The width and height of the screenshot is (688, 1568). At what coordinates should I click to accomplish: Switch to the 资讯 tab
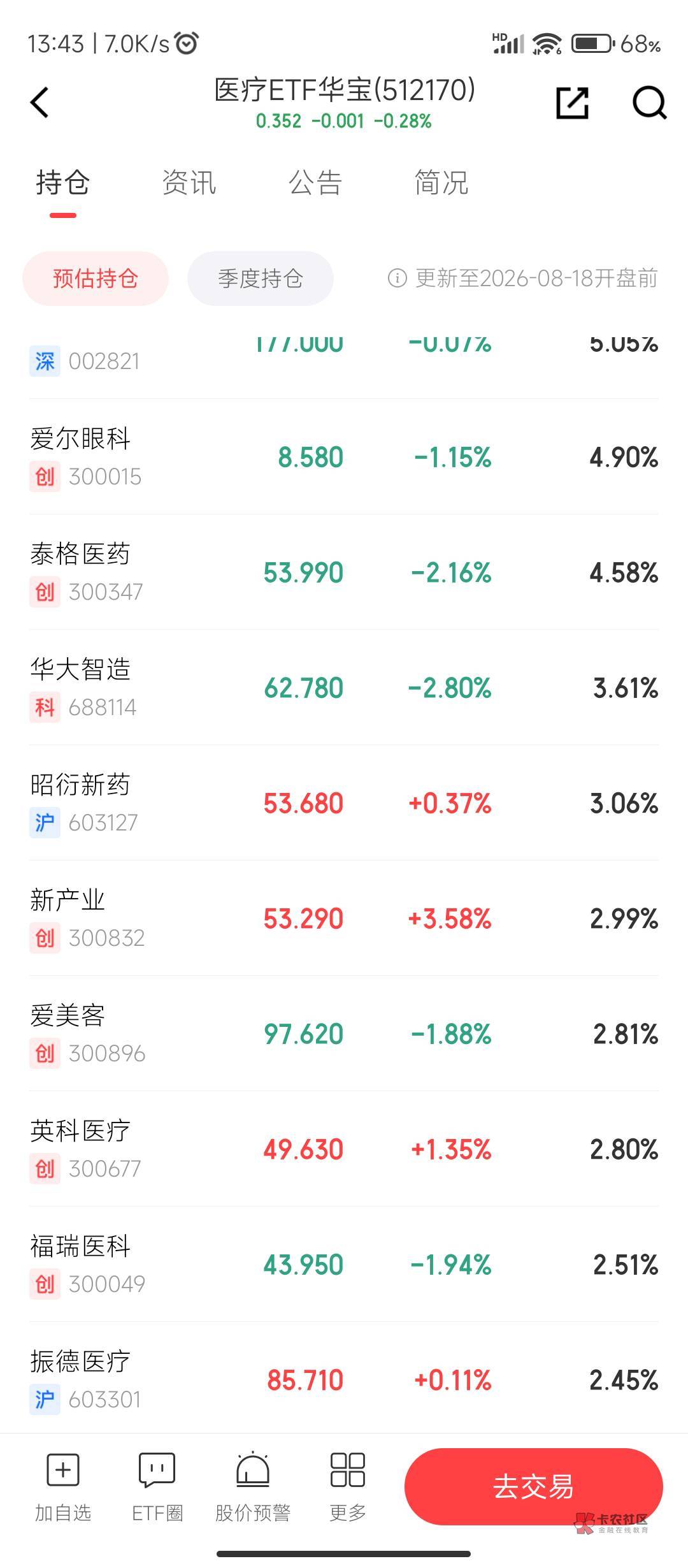[x=189, y=183]
